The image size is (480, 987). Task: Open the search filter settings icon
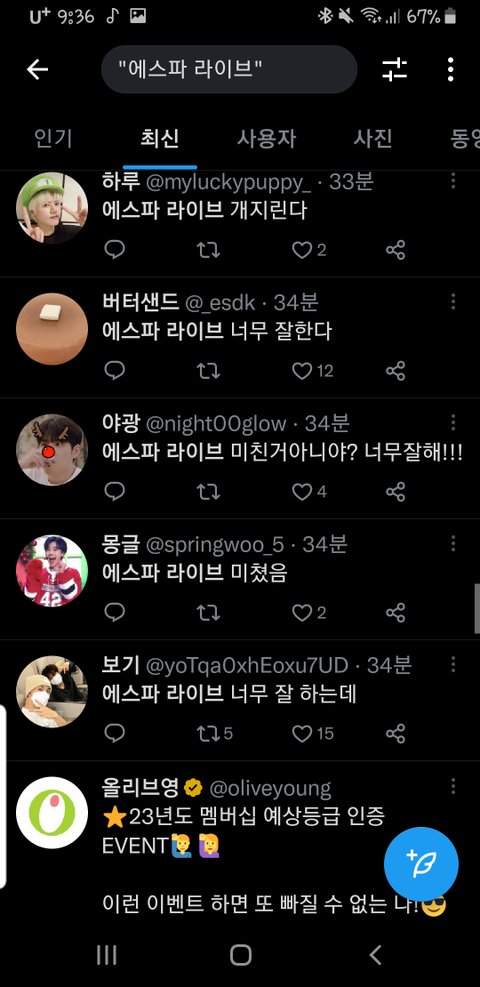click(394, 69)
